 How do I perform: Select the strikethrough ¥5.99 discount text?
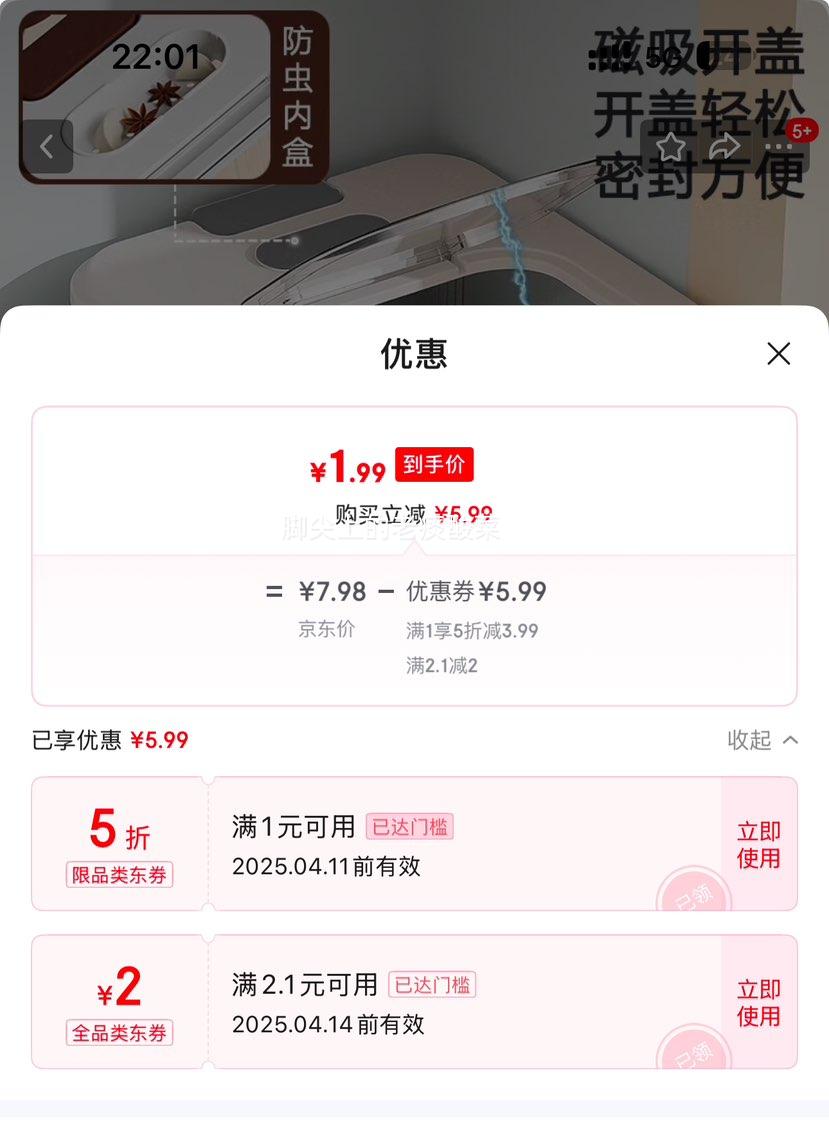point(462,513)
